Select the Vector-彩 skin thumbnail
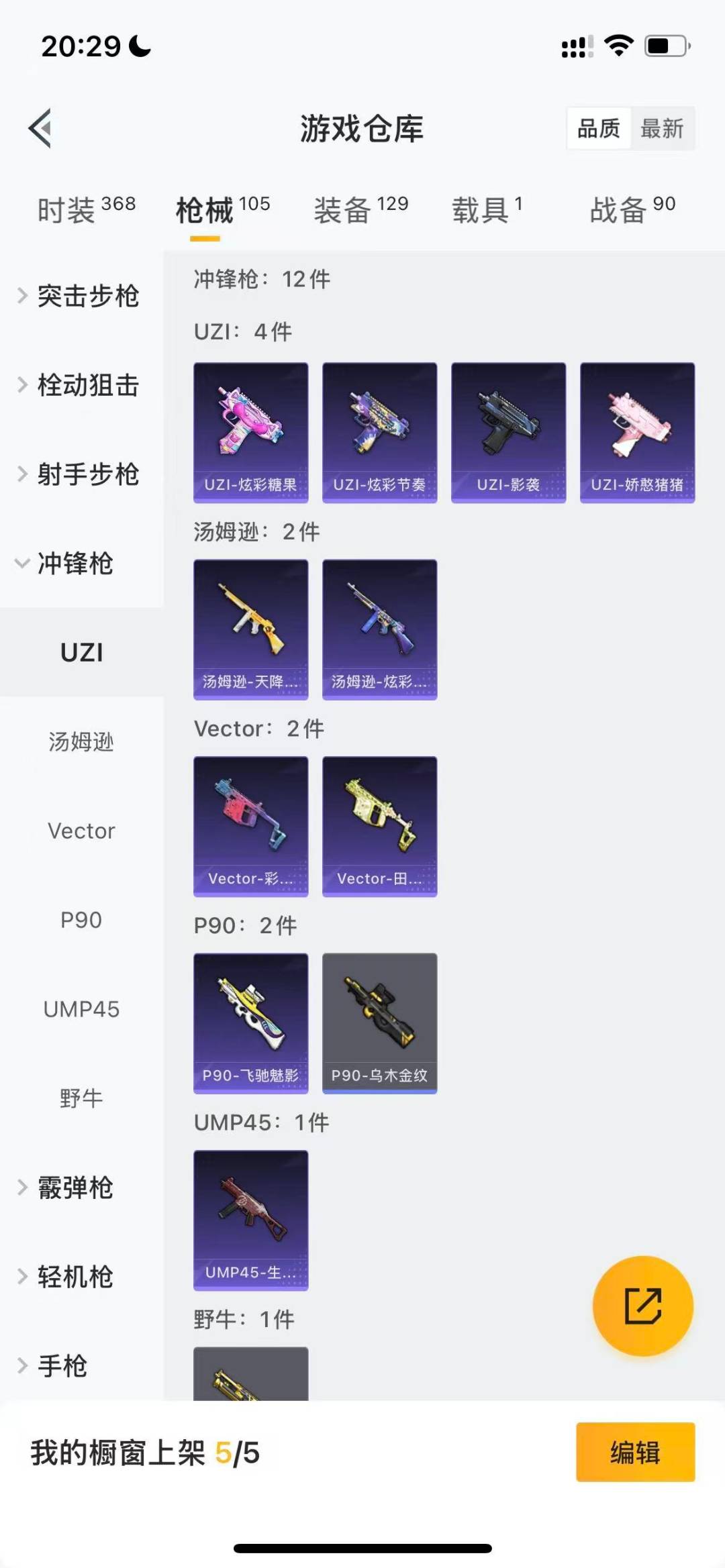 tap(250, 826)
